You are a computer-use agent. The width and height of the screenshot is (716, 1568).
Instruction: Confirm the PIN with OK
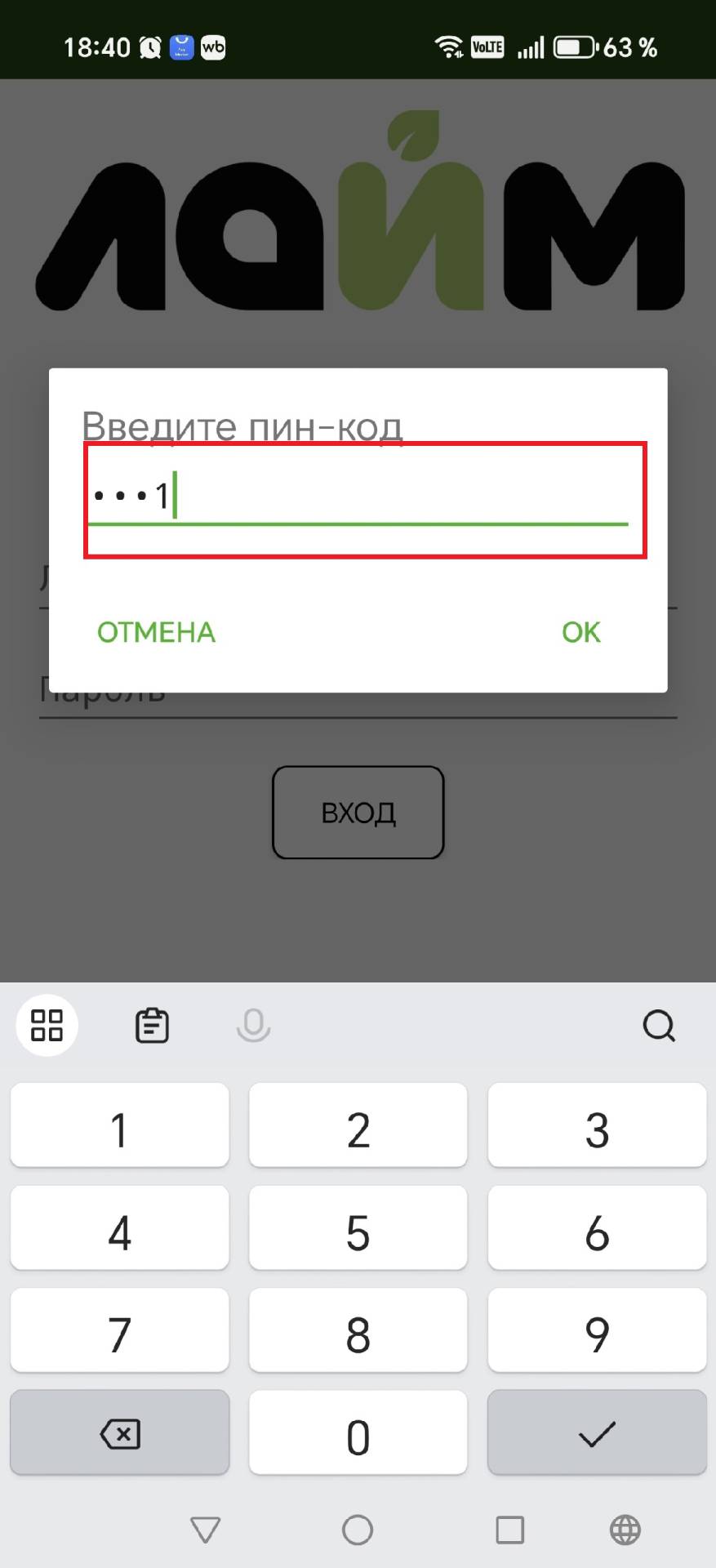point(580,632)
